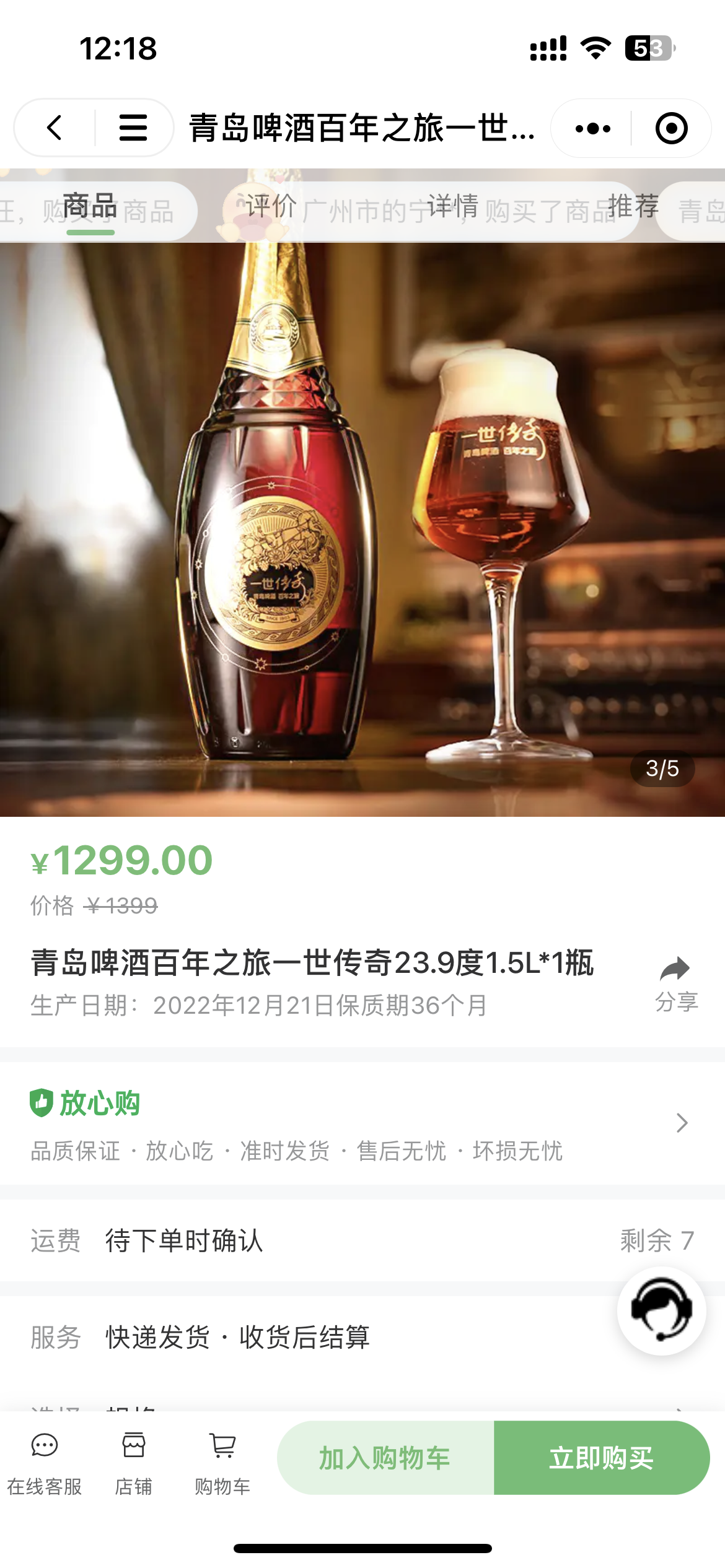
Task: Expand the 放心购 guarantee details
Action: [682, 1123]
